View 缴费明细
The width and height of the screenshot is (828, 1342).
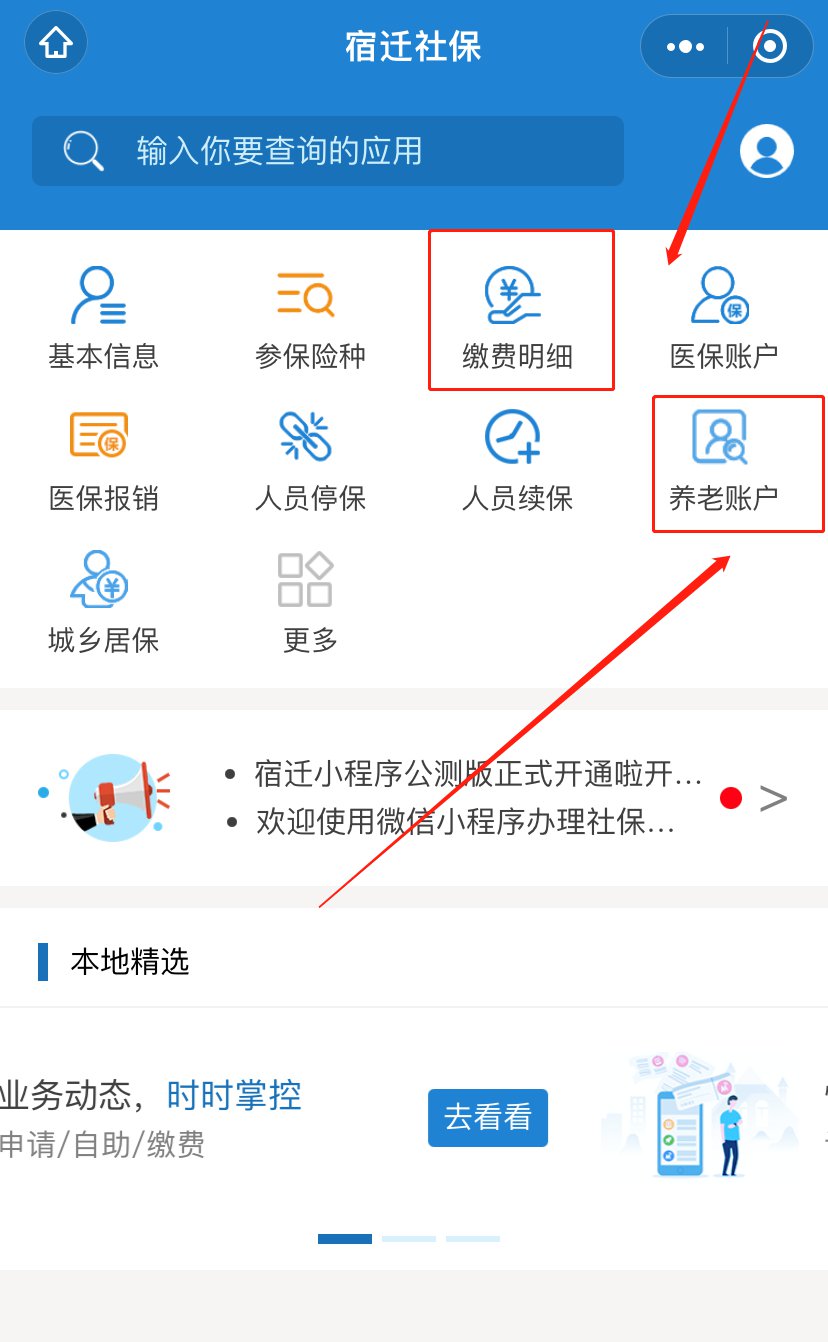(518, 317)
